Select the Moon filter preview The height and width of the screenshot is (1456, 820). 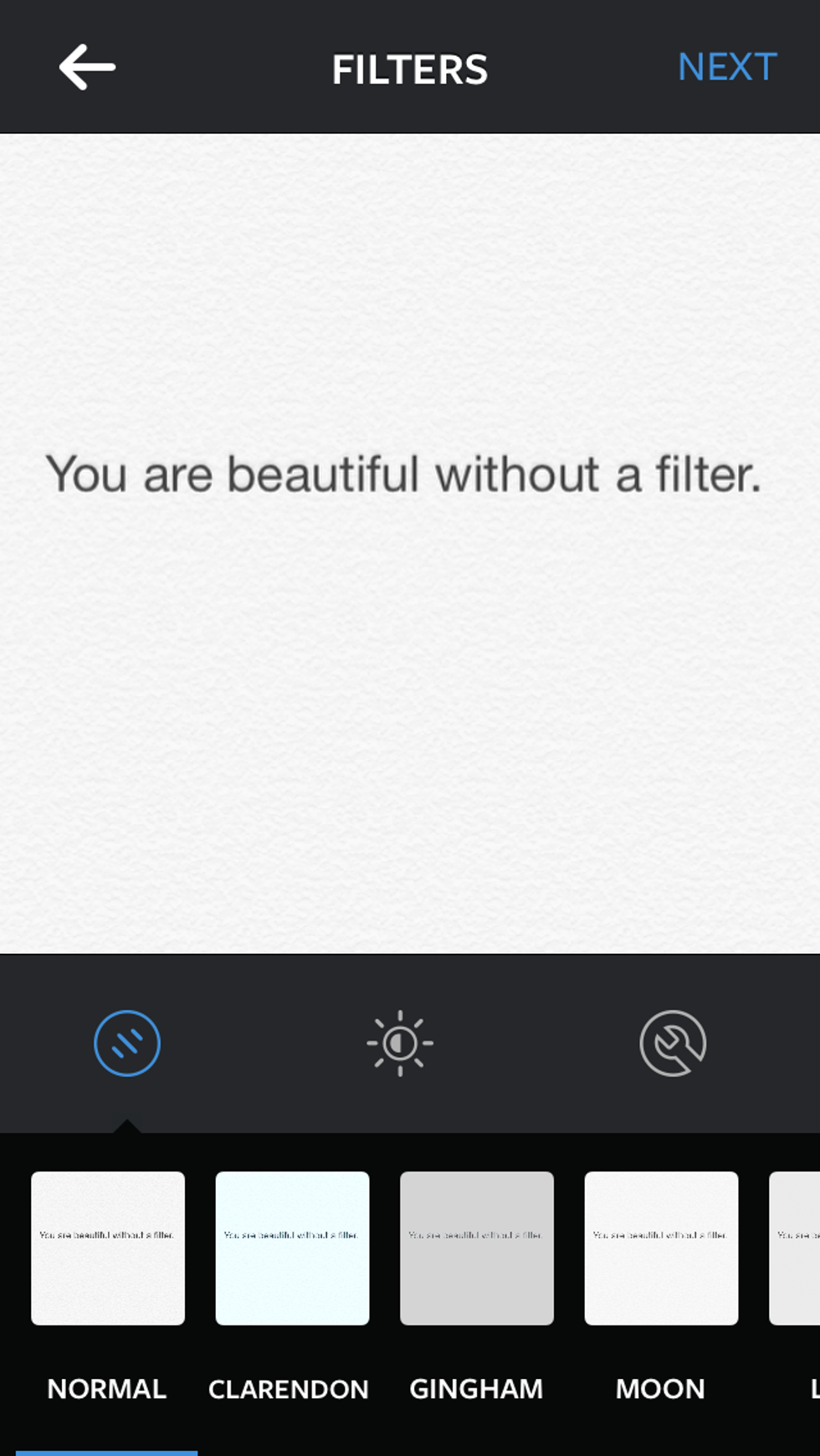click(661, 1248)
